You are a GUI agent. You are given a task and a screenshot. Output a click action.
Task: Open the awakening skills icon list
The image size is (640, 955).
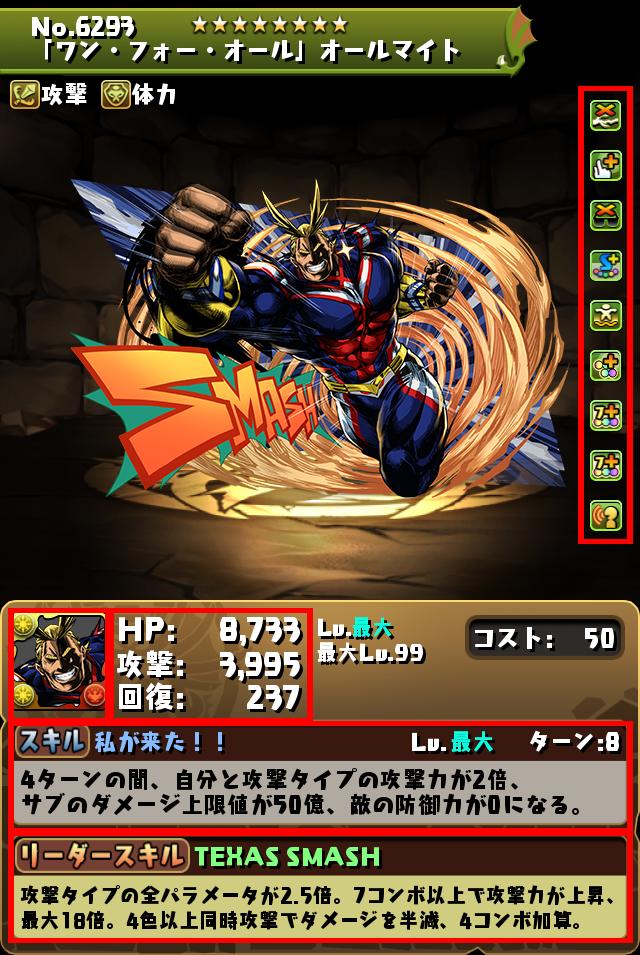(x=605, y=316)
